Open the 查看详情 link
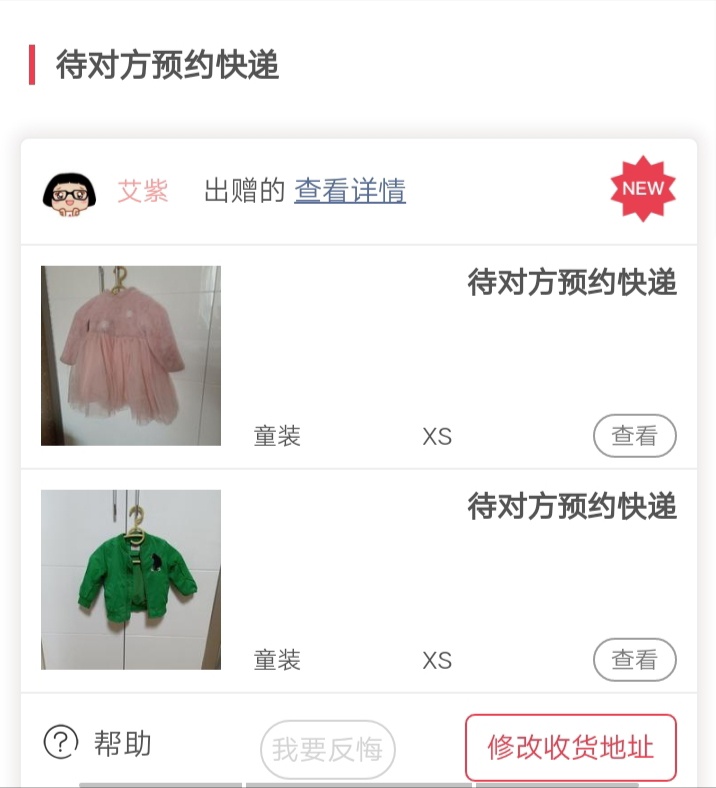Viewport: 716px width, 788px height. click(x=350, y=190)
